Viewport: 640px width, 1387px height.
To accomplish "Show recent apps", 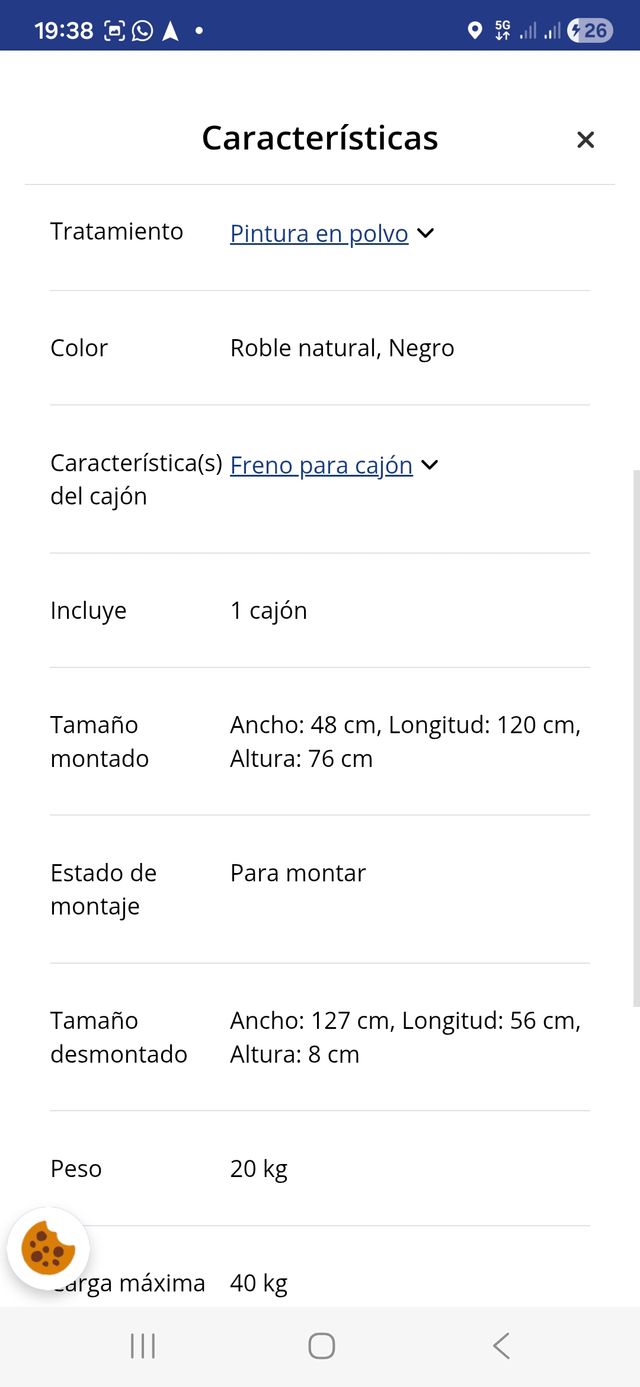I will (x=143, y=1346).
